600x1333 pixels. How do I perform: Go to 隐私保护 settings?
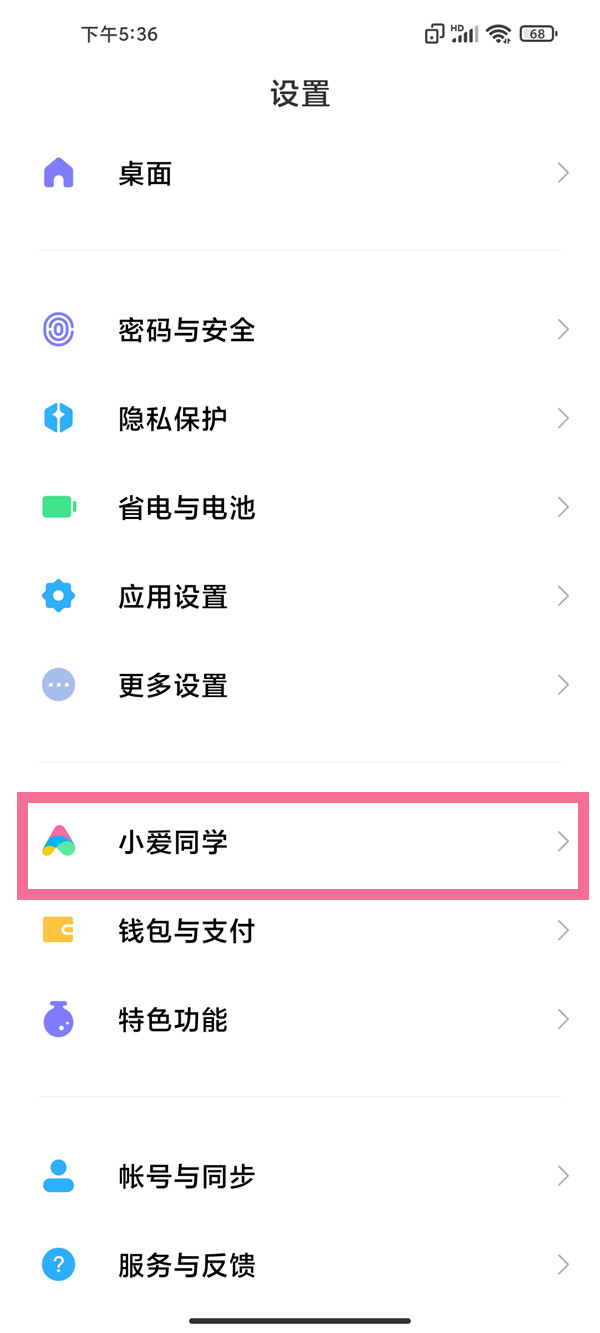[300, 418]
